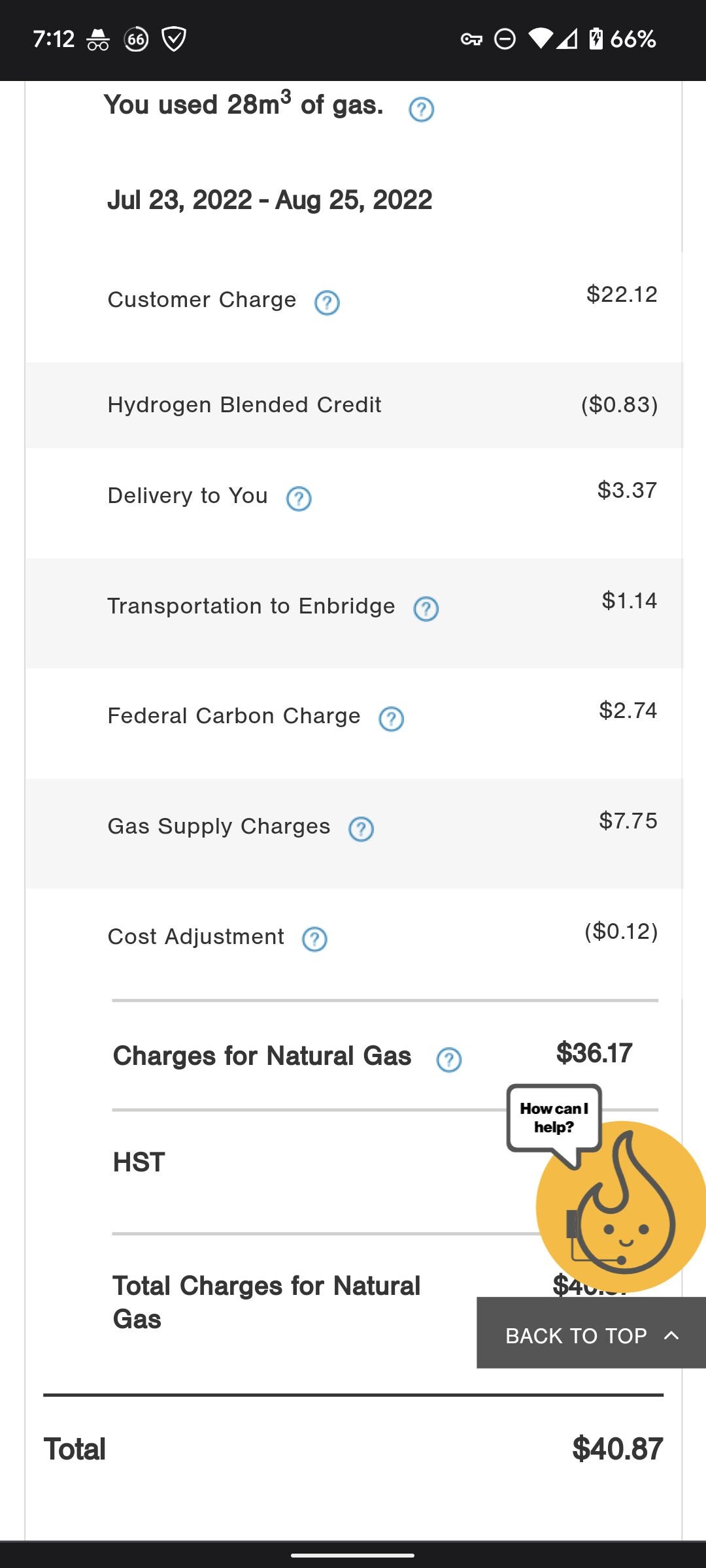Click the Delivery to You question mark

pyautogui.click(x=299, y=499)
